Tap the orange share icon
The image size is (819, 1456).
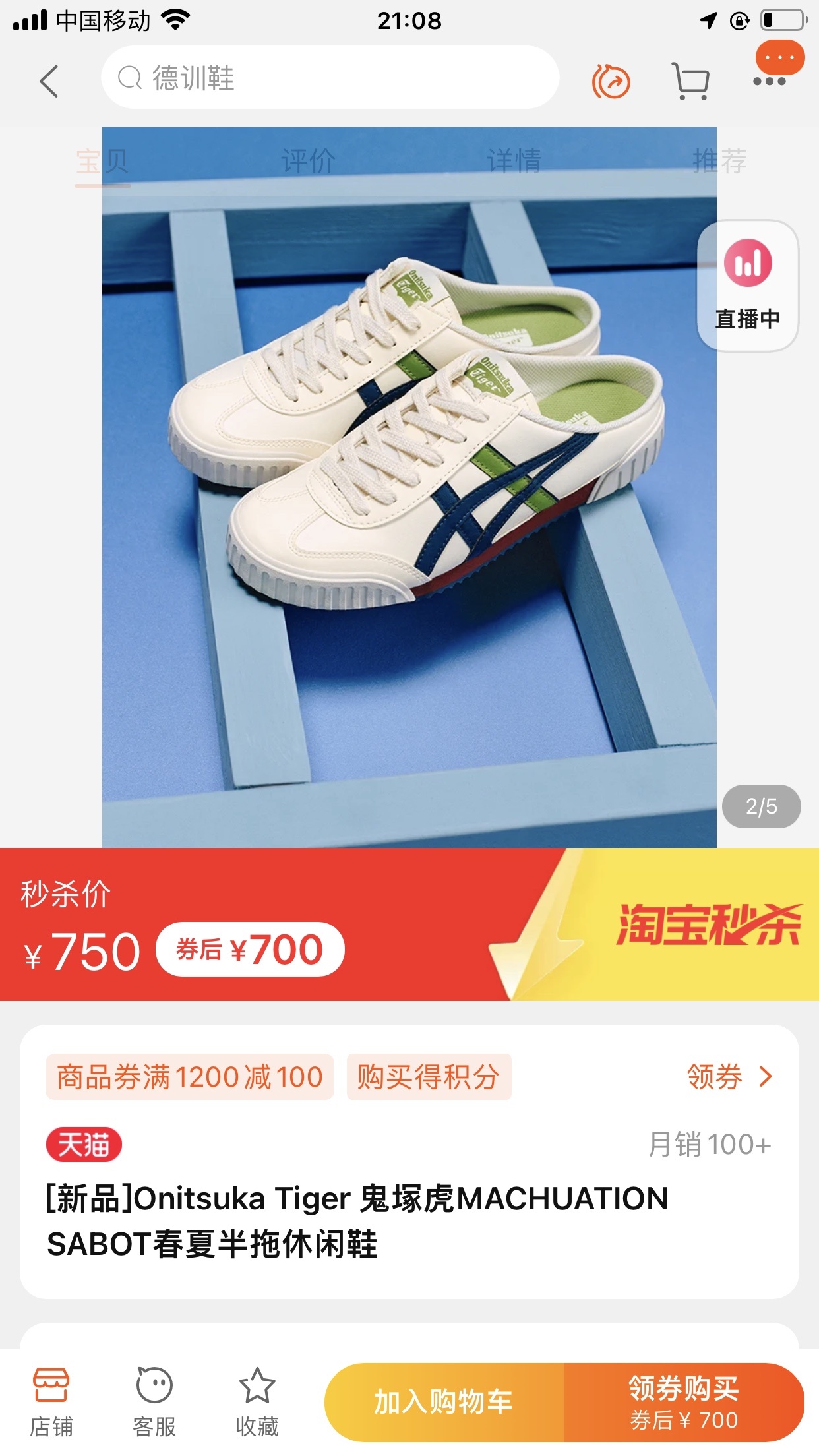point(611,82)
